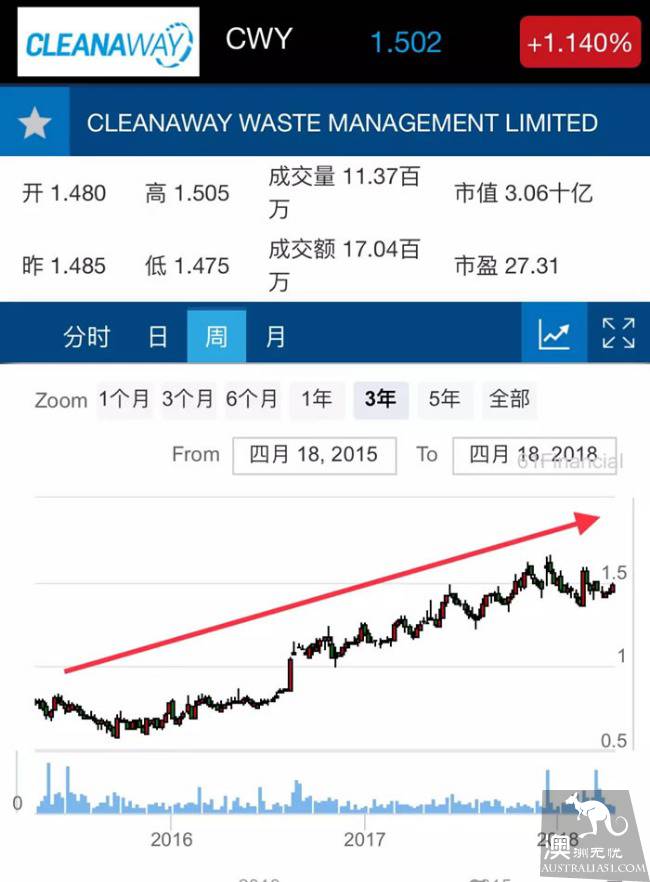Set zoom range to 1个月
This screenshot has width=650, height=882.
coord(125,400)
